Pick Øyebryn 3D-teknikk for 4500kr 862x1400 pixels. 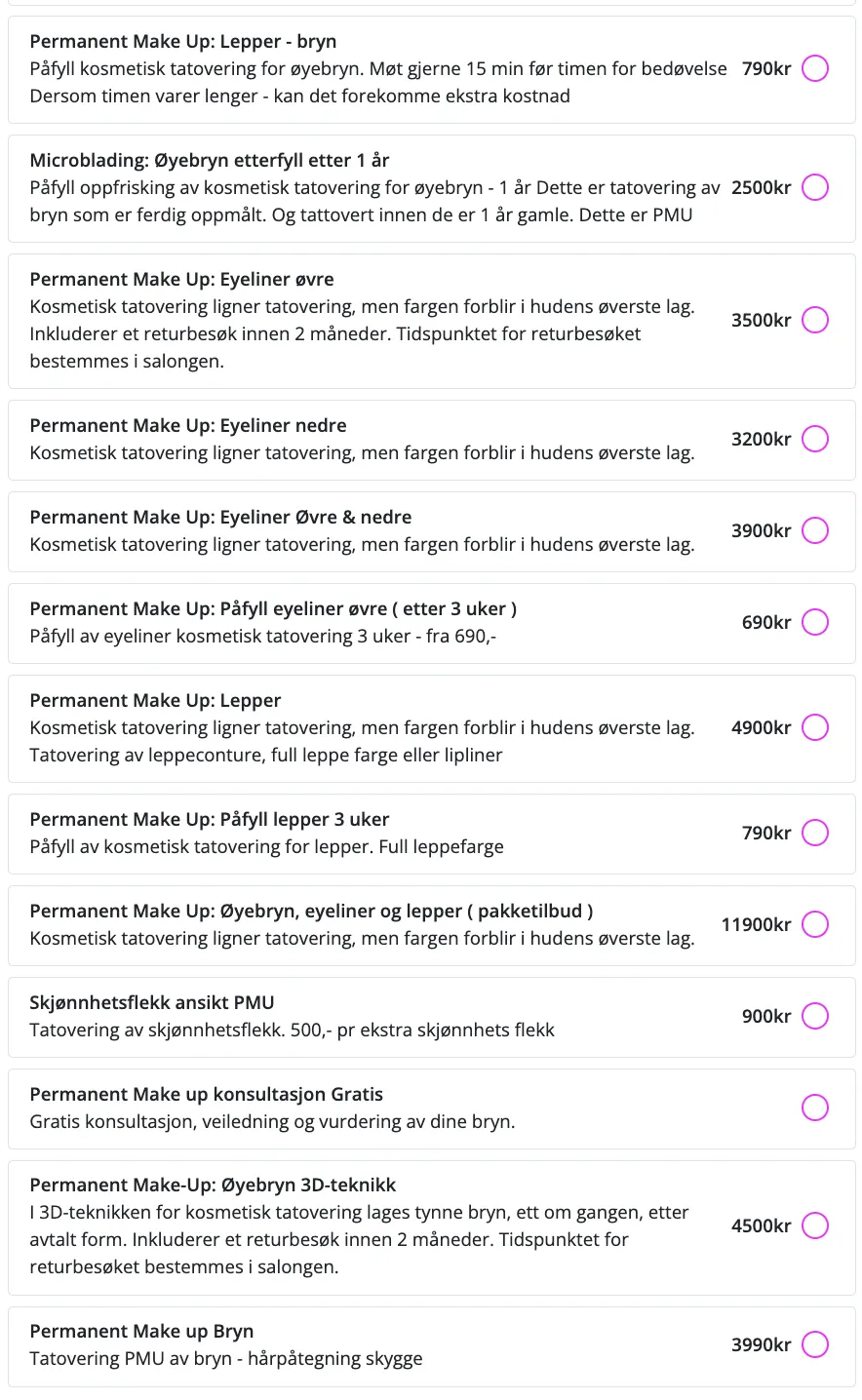tap(815, 1226)
